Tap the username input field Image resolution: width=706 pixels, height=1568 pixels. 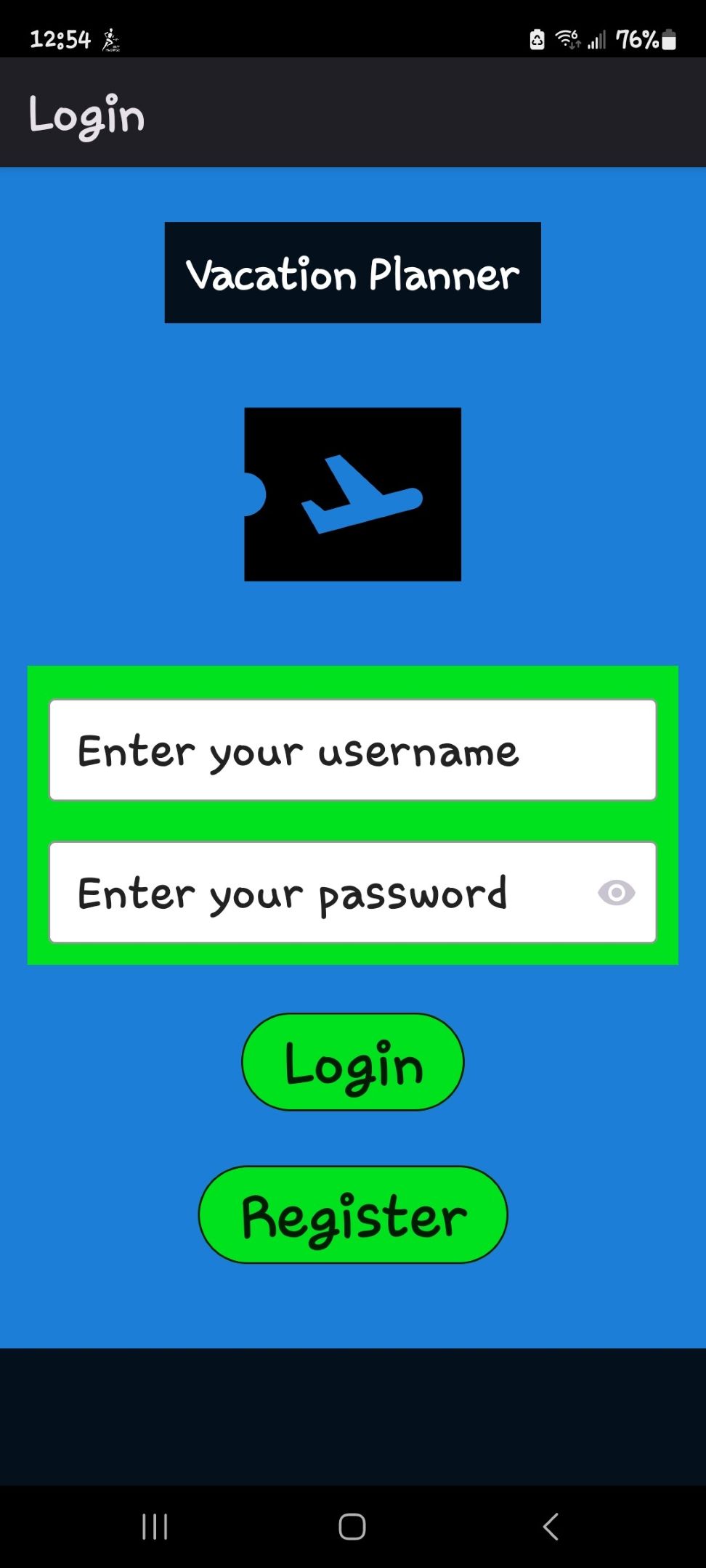(353, 750)
